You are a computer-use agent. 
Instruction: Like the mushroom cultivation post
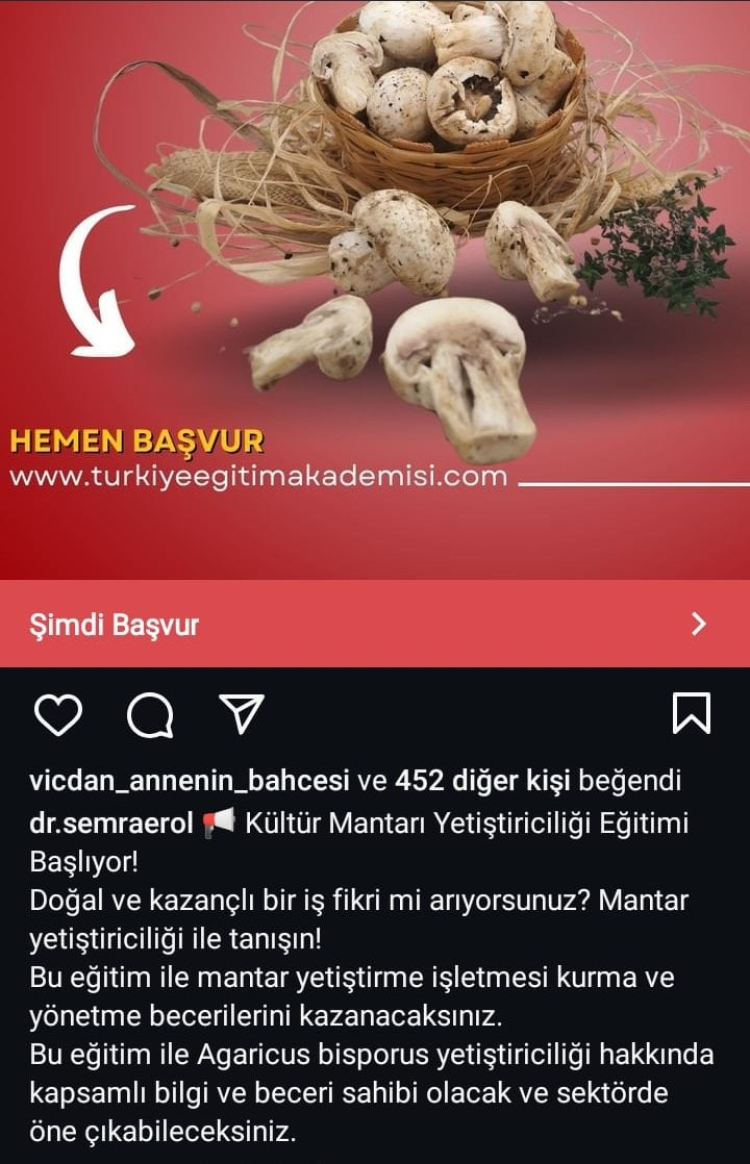[x=58, y=715]
